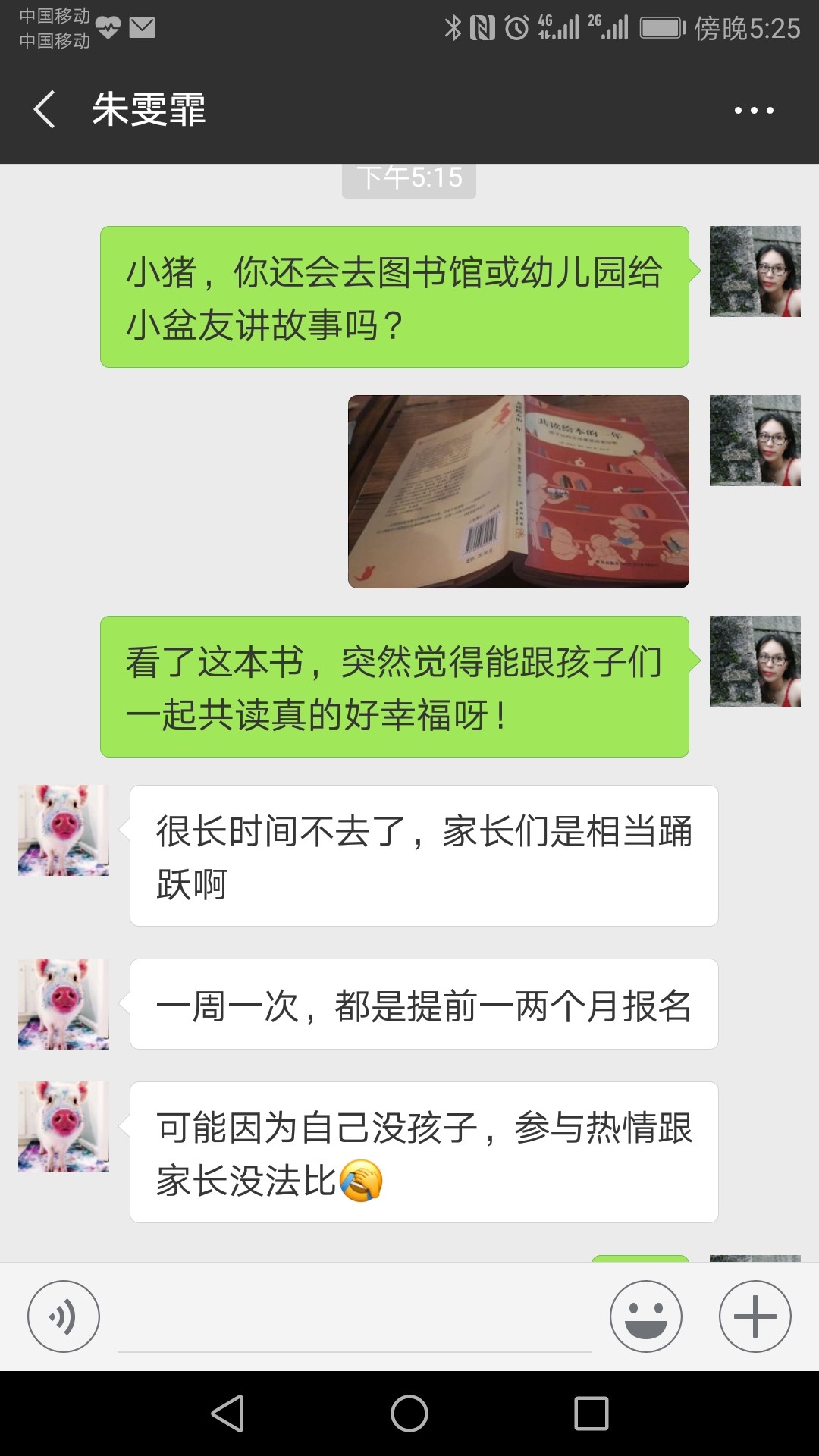Open the pig avatar beside 一周一次 message

tap(64, 1004)
